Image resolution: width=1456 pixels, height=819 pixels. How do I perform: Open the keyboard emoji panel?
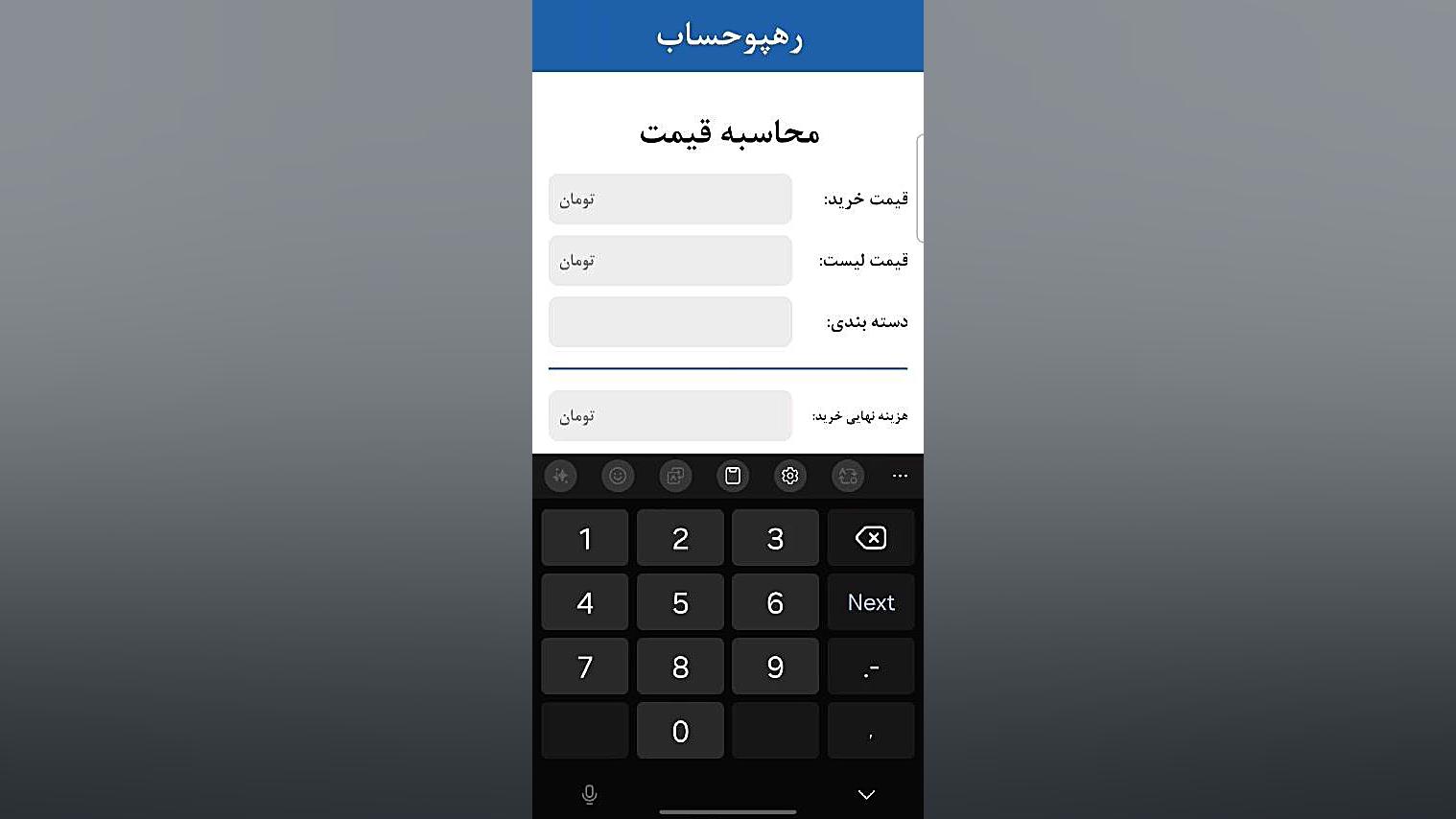618,476
